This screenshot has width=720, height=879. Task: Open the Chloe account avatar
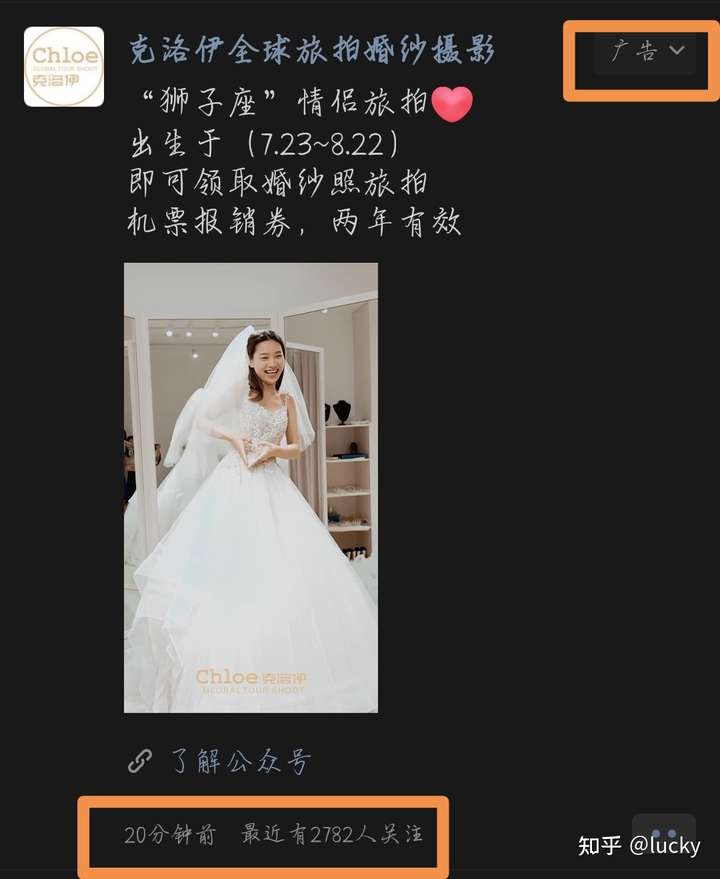[64, 67]
